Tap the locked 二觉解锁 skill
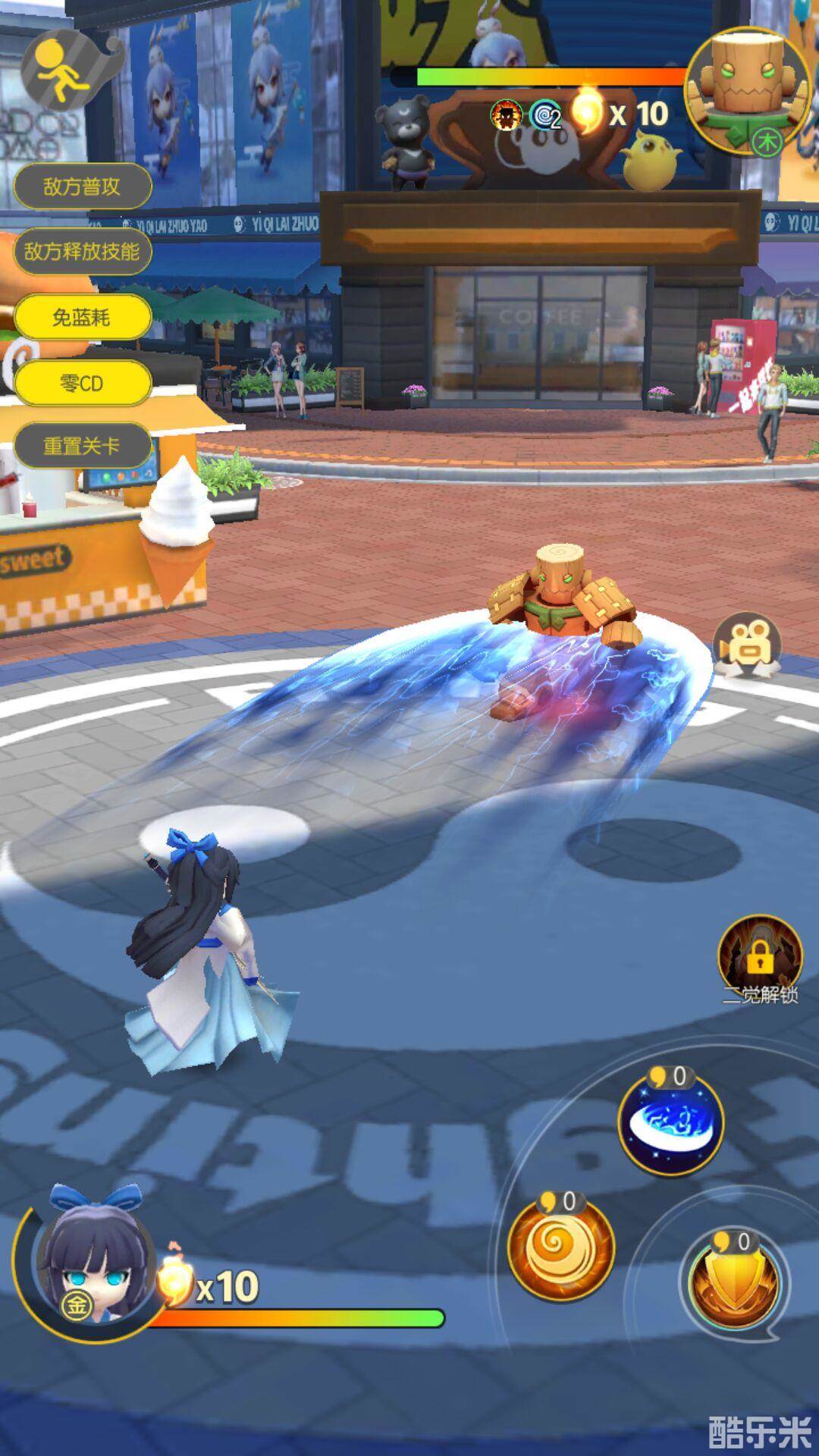The image size is (819, 1456). (759, 957)
